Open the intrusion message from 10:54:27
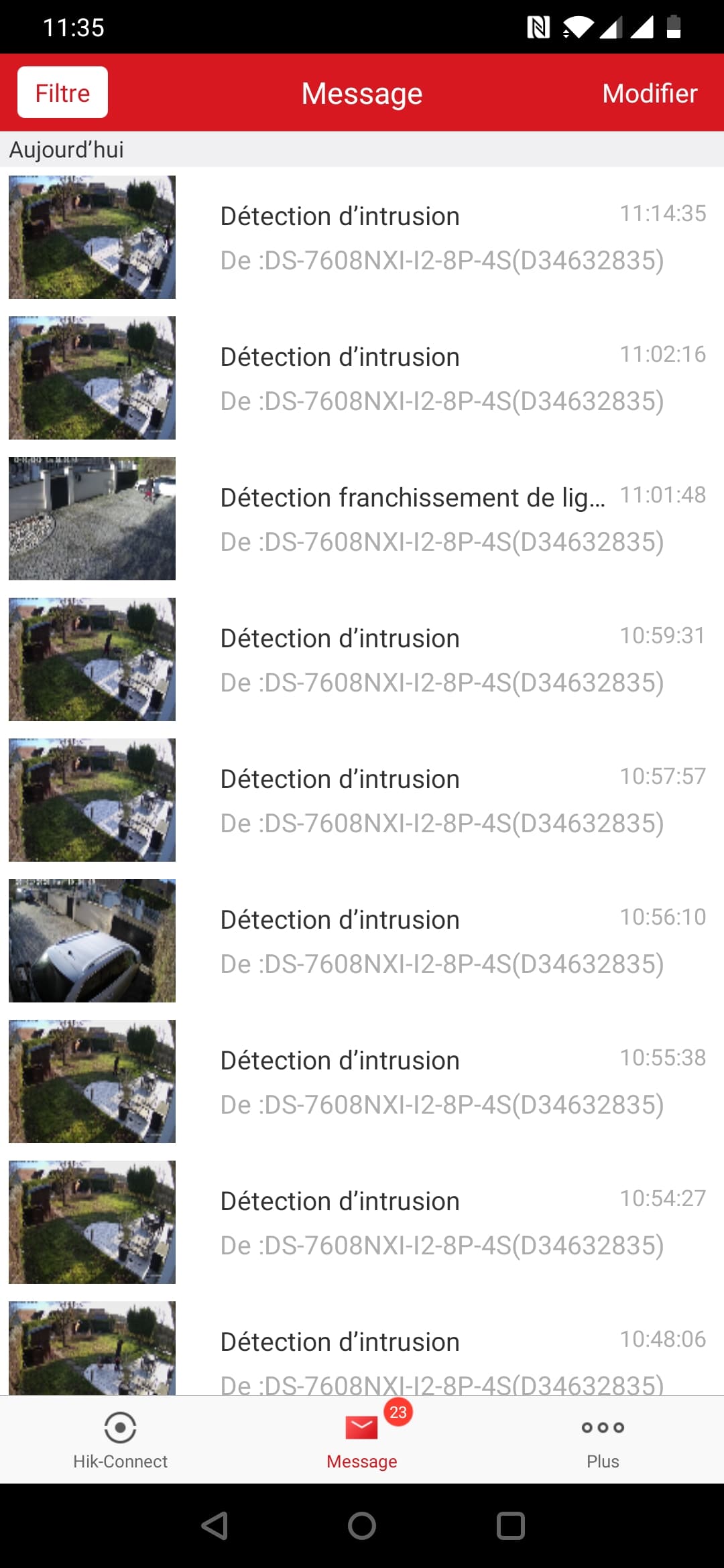724x1568 pixels. click(x=362, y=1222)
